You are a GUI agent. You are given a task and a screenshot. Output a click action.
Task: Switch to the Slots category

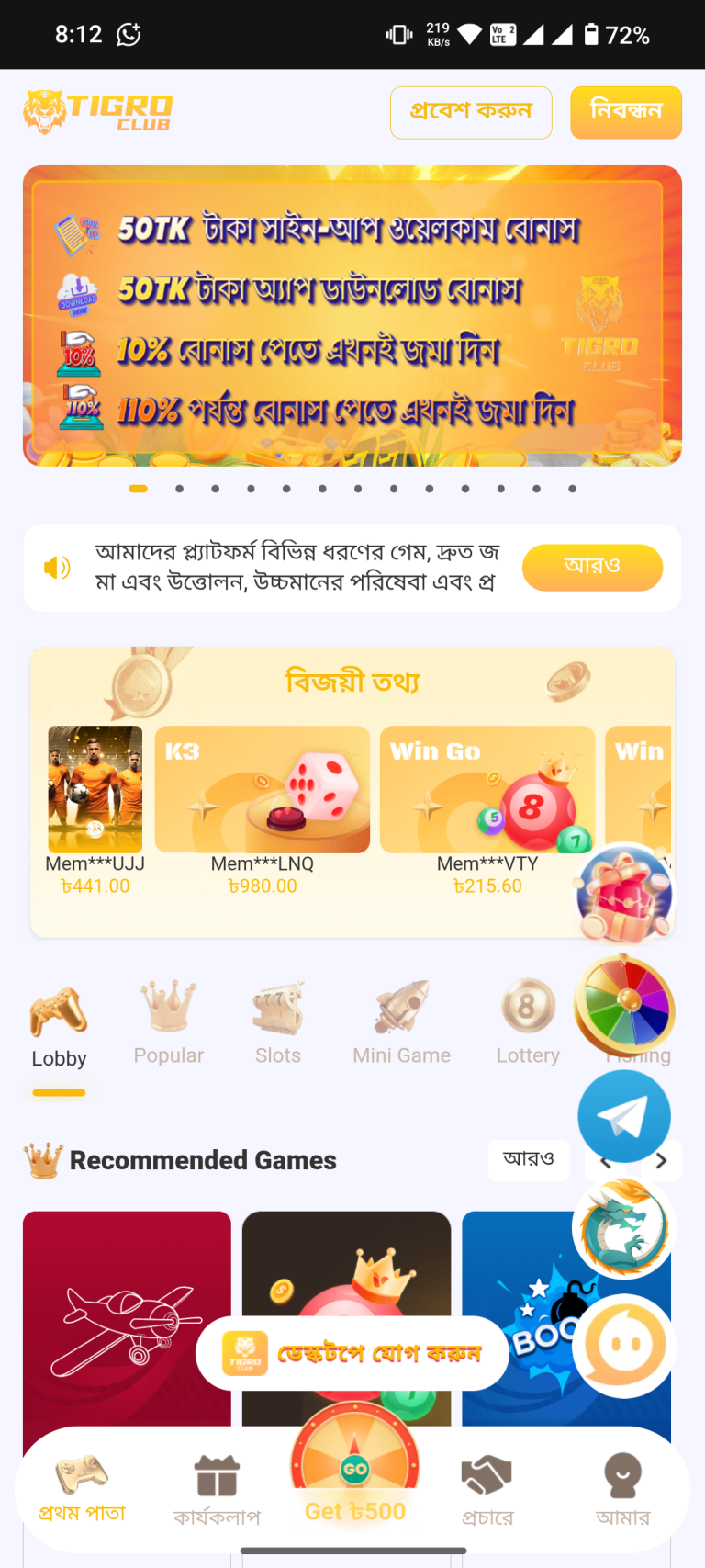click(278, 1024)
